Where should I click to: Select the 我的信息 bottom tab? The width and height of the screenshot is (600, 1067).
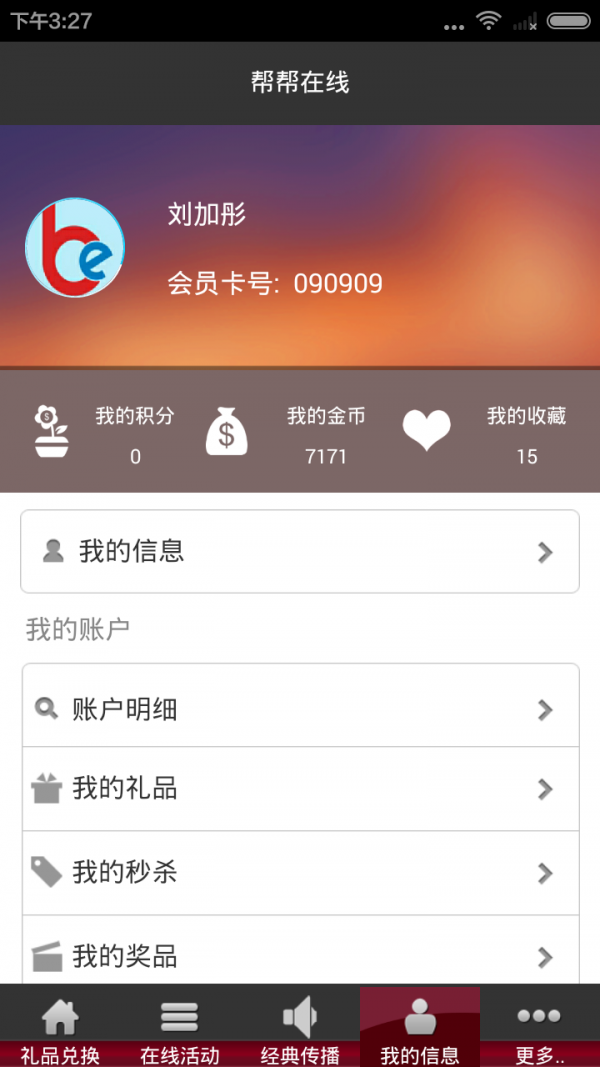click(420, 1027)
